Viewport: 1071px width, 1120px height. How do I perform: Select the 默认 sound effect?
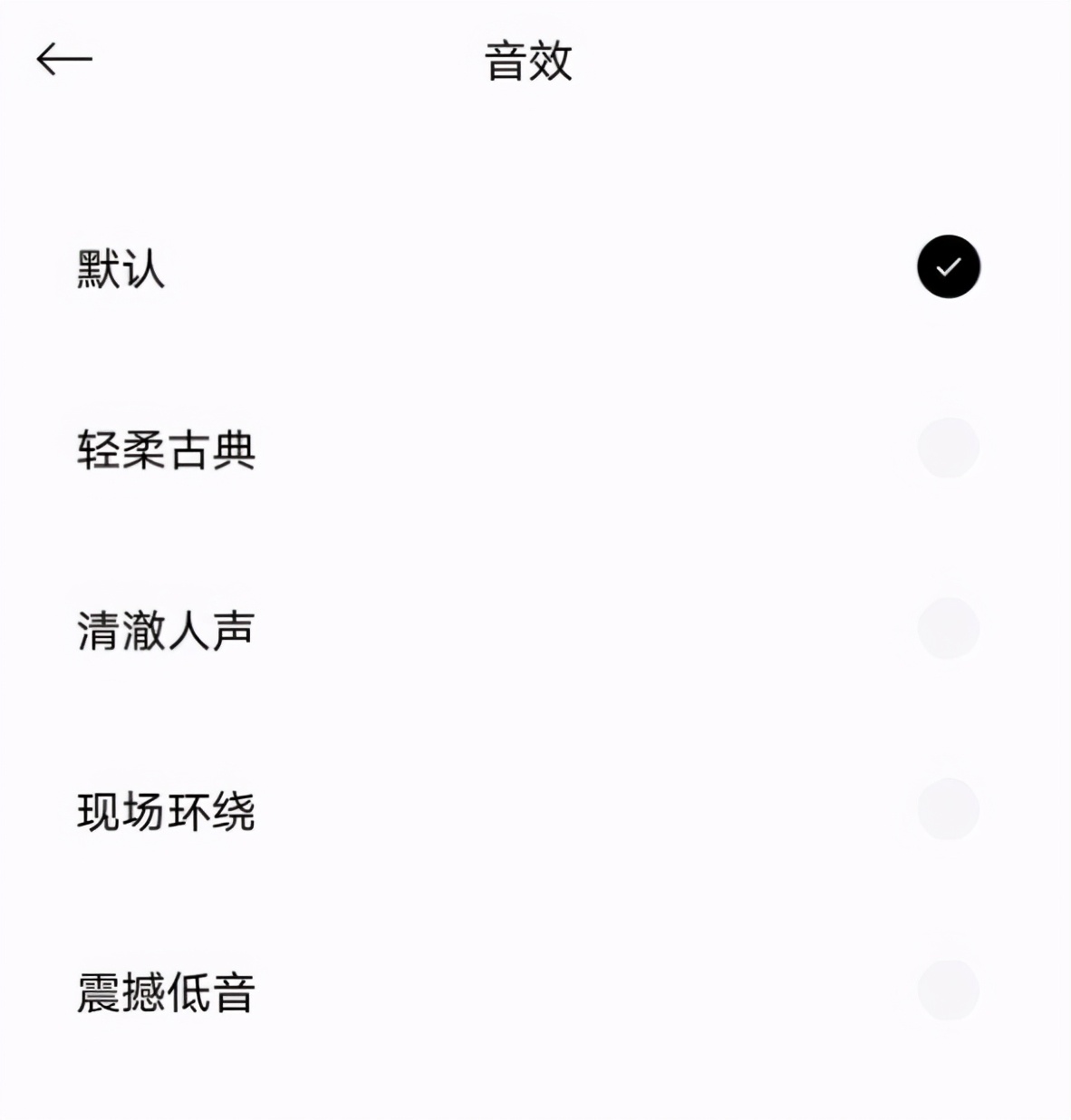pos(948,266)
